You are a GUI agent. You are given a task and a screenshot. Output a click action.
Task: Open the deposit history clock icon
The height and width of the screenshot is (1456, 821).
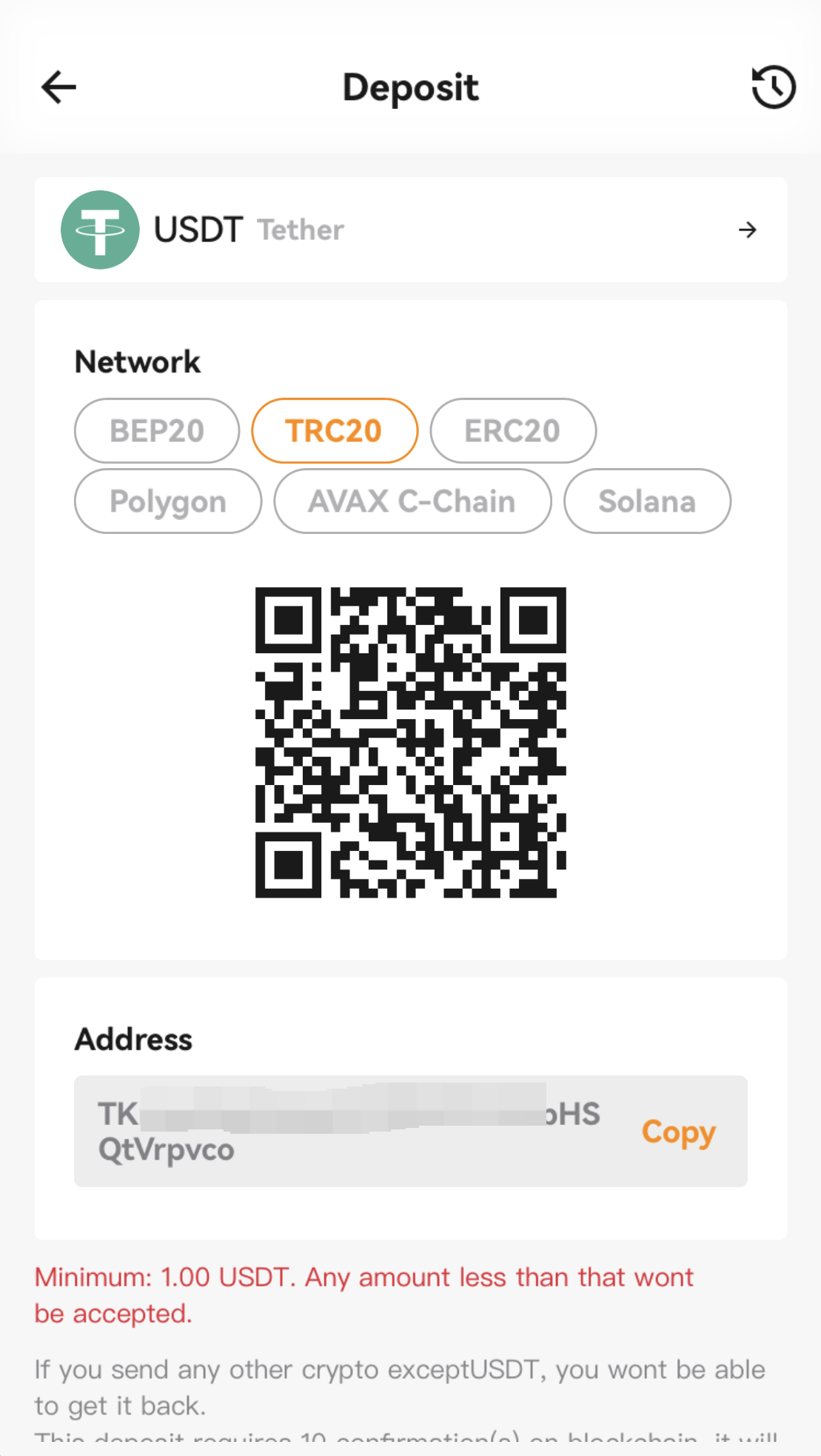774,87
